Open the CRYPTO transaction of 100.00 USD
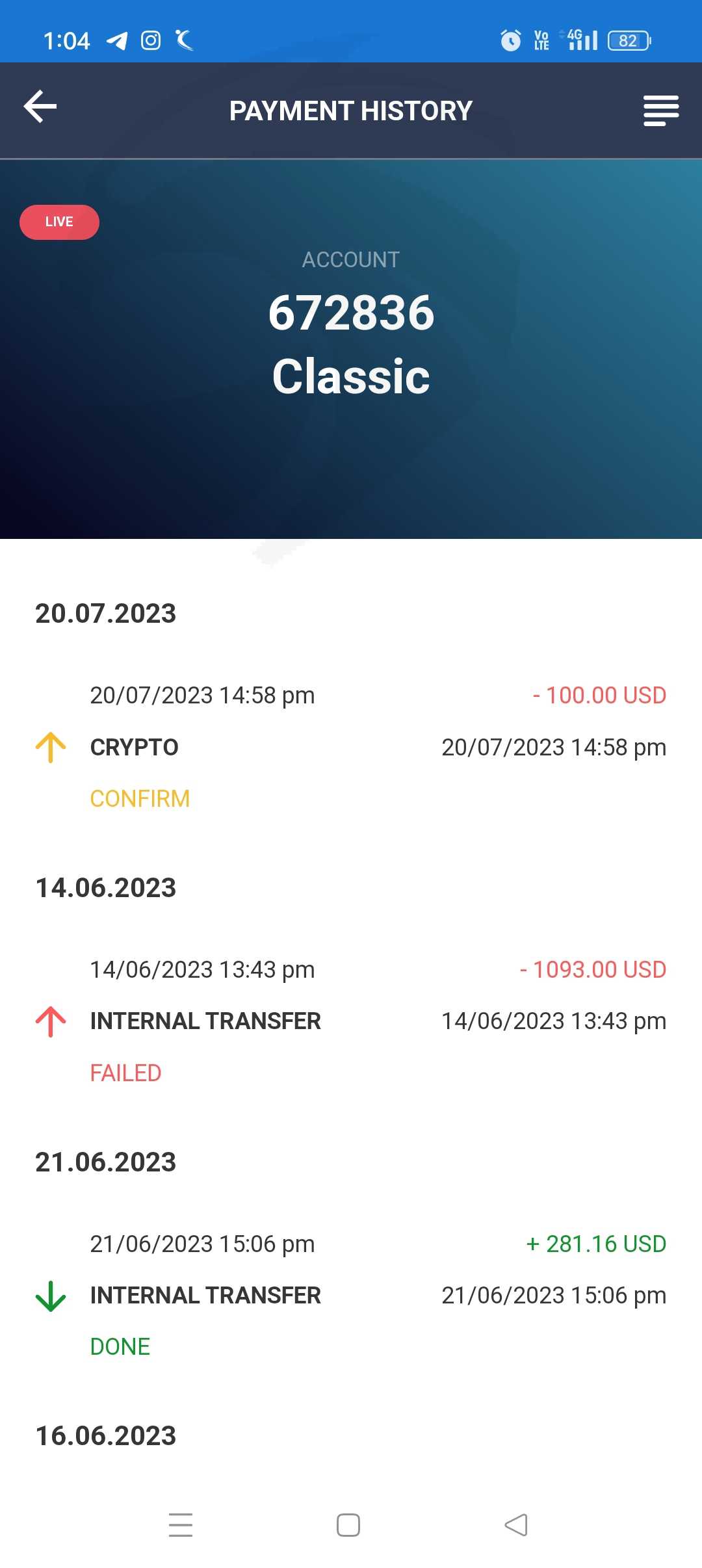 point(351,747)
